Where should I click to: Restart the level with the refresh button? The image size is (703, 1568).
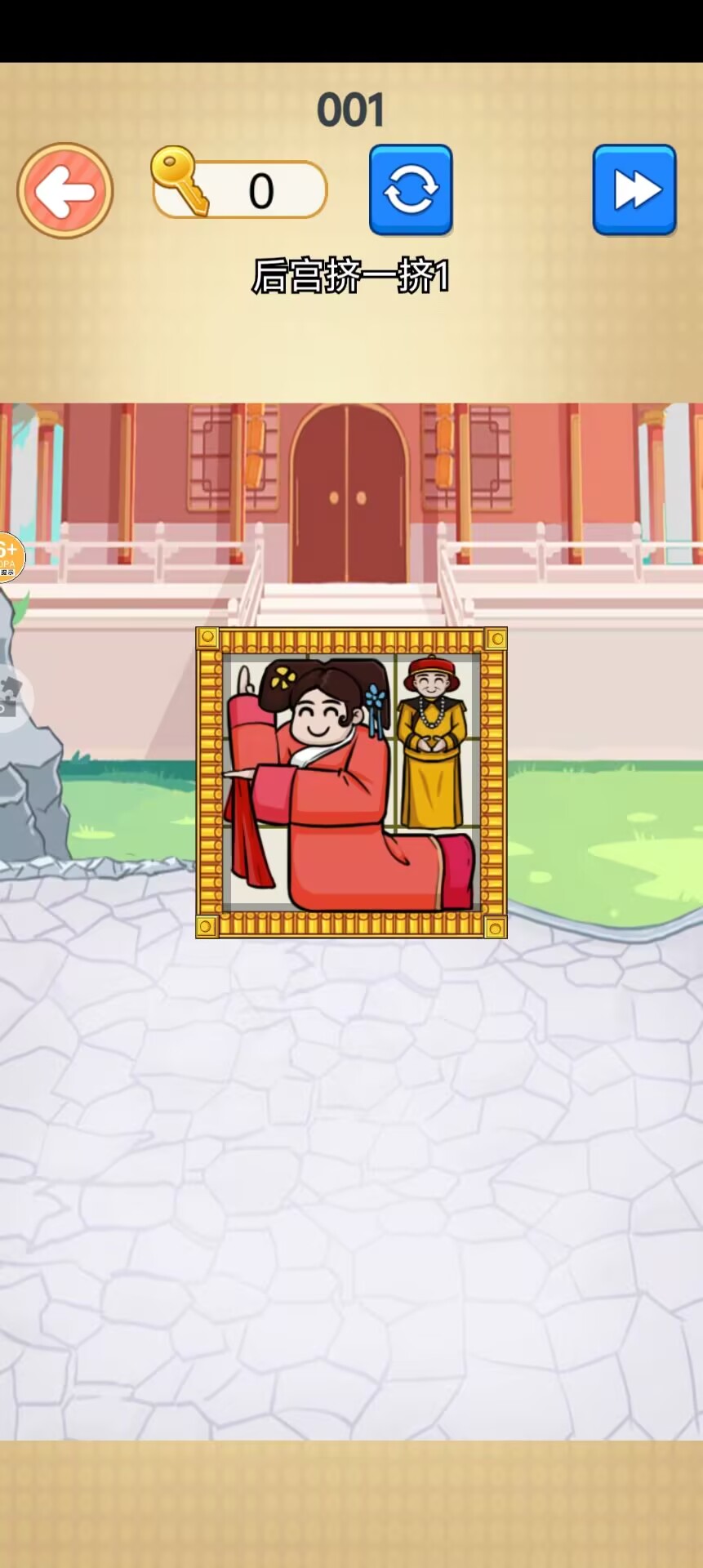tap(411, 190)
